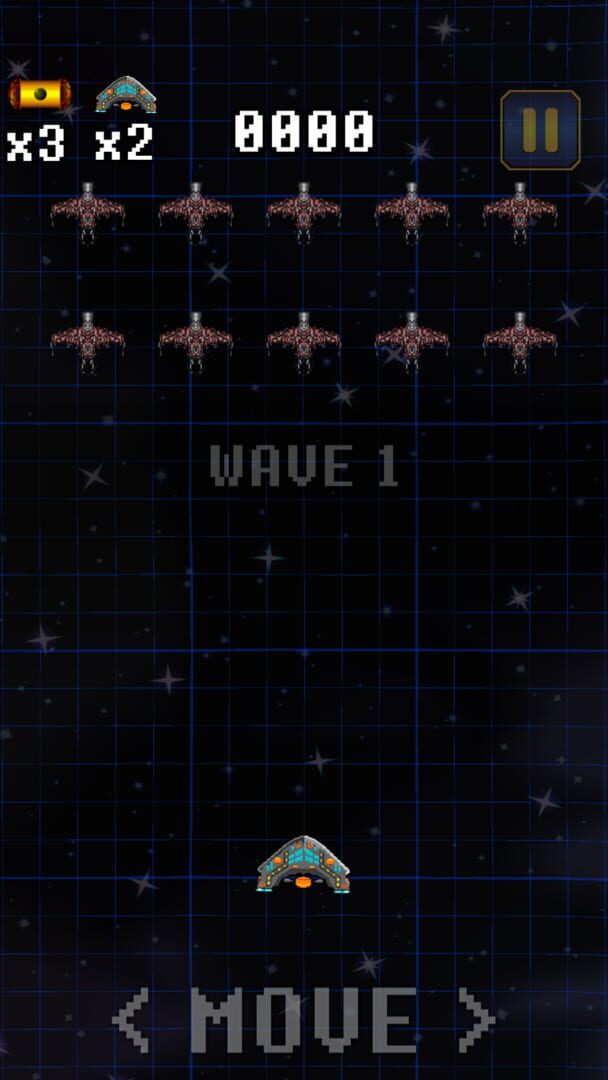This screenshot has height=1080, width=608.
Task: Tap the right move arrow
Action: click(x=477, y=1020)
